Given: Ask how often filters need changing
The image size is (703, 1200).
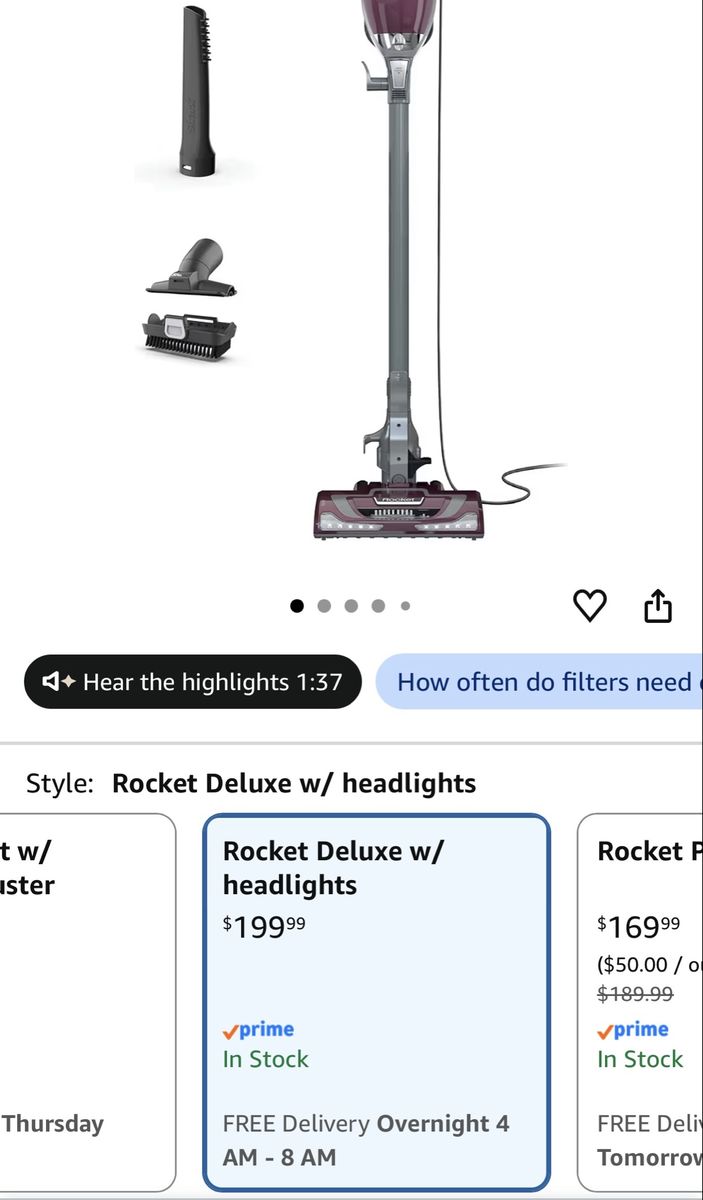Looking at the screenshot, I should click(539, 682).
